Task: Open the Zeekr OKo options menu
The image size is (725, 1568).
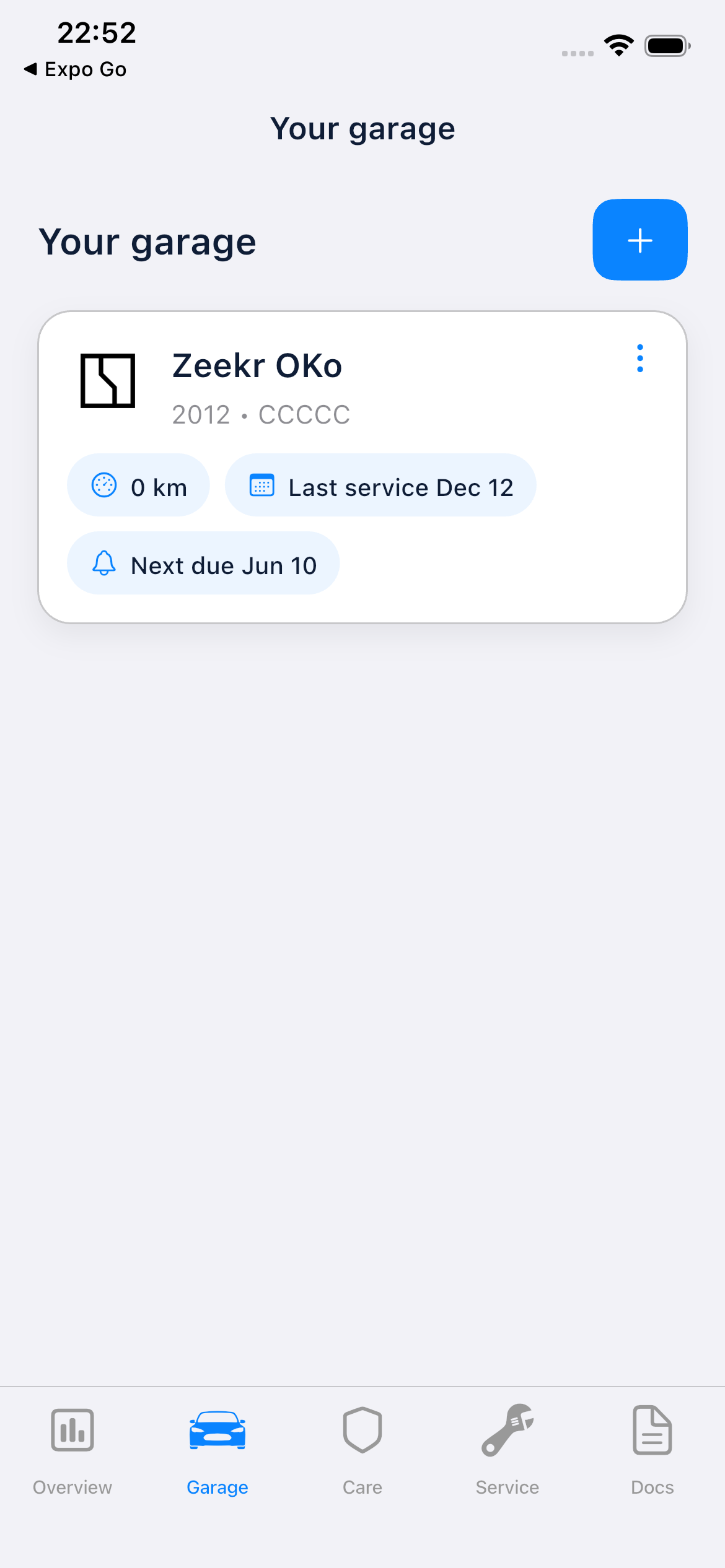Action: tap(639, 359)
